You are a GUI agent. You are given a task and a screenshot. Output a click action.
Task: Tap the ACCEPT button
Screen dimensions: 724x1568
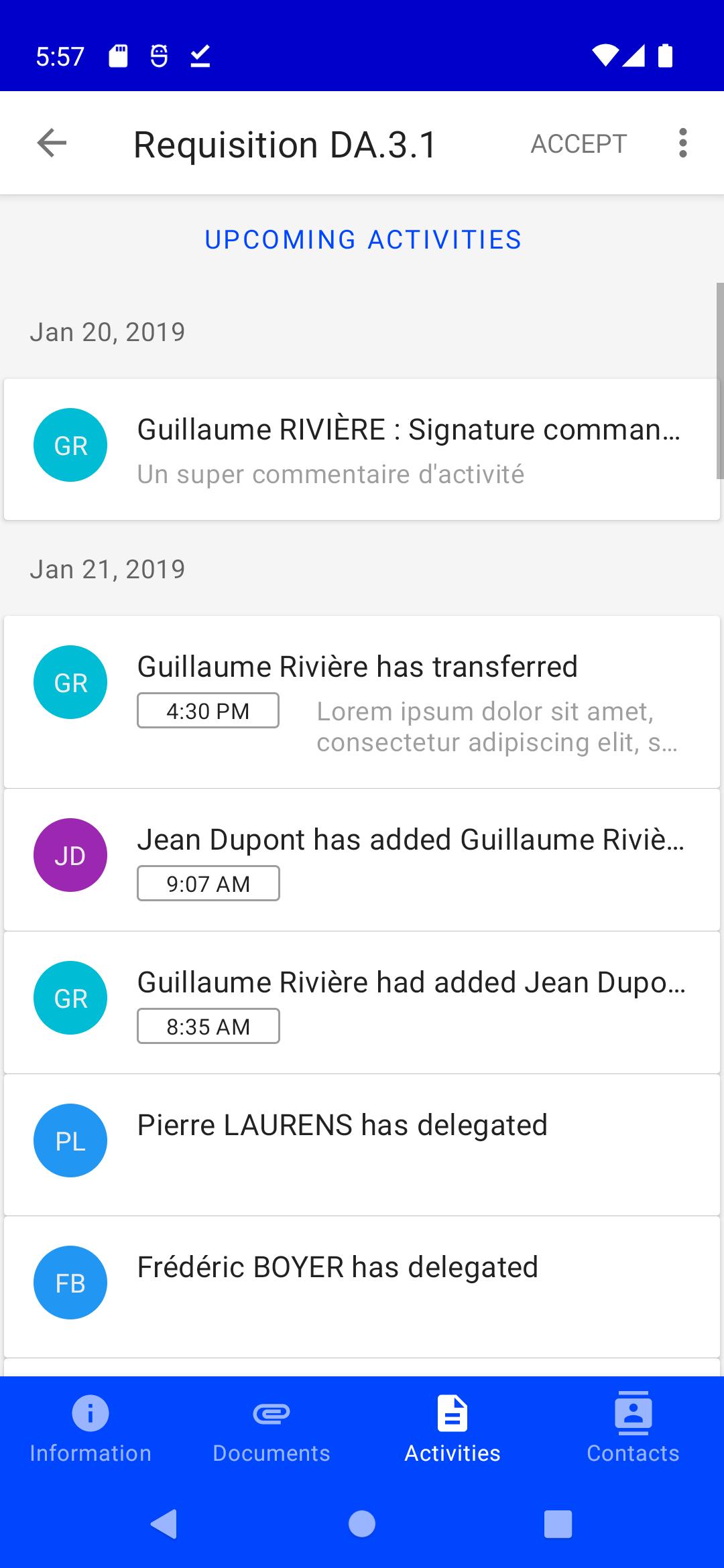click(579, 143)
